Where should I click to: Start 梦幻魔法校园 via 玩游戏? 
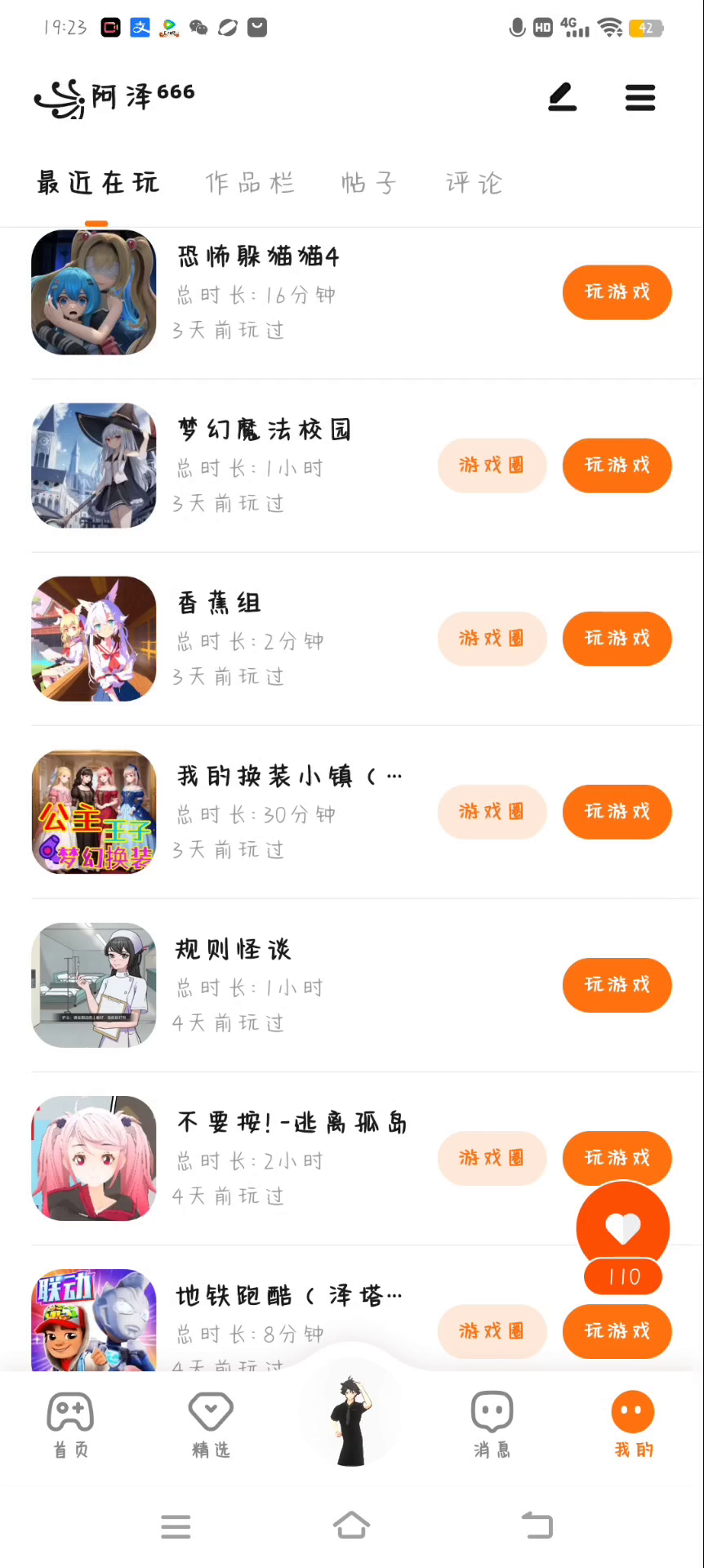tap(617, 465)
